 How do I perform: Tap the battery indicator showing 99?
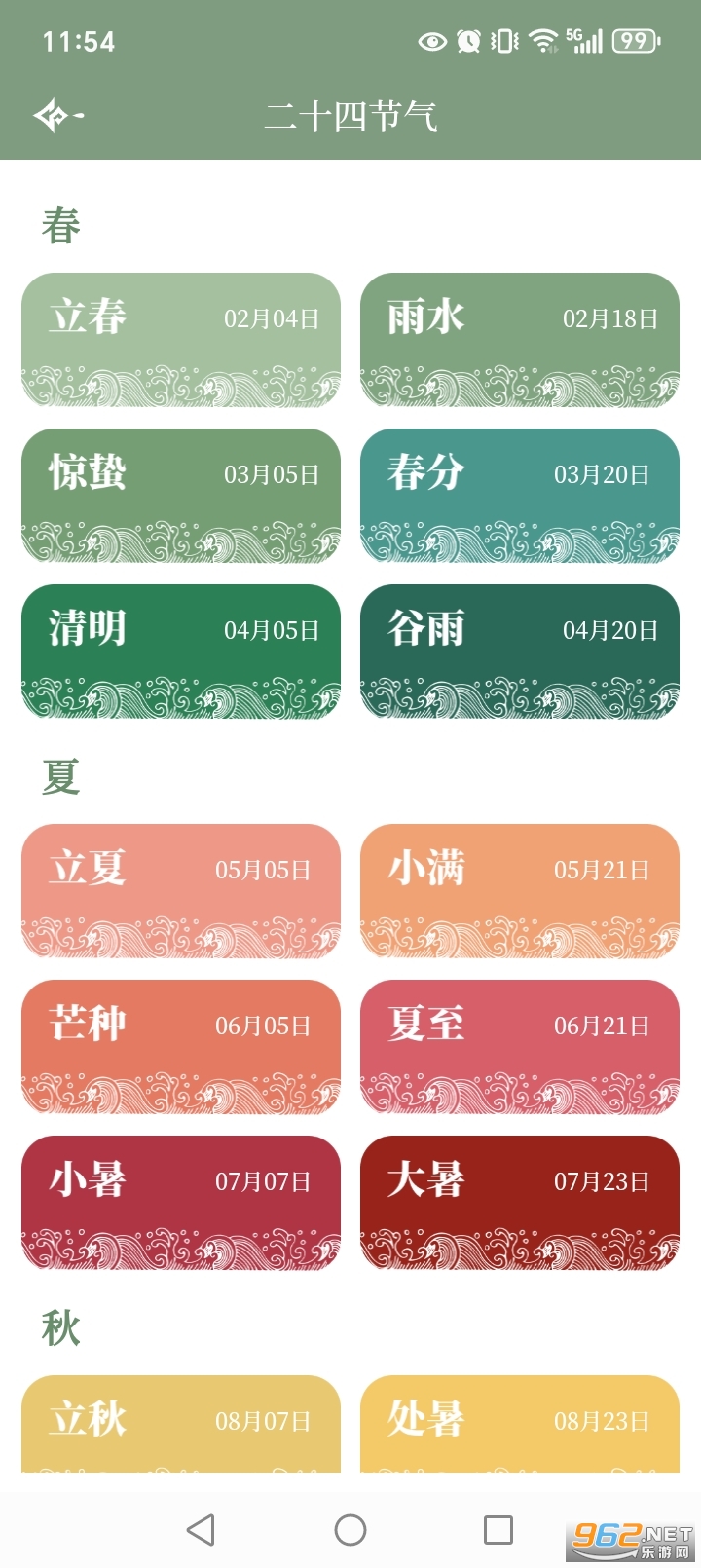click(x=634, y=41)
